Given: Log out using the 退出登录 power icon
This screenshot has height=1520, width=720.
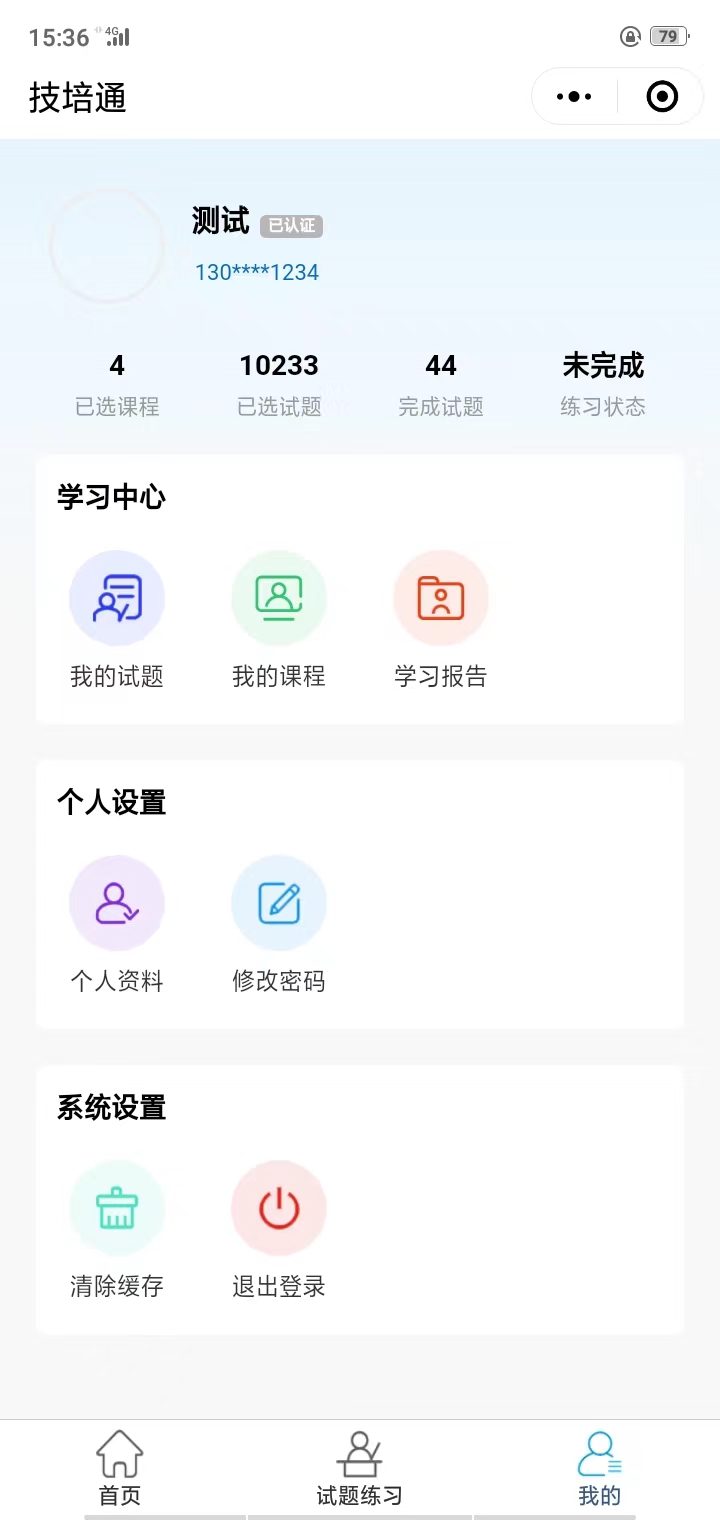Looking at the screenshot, I should [279, 1207].
